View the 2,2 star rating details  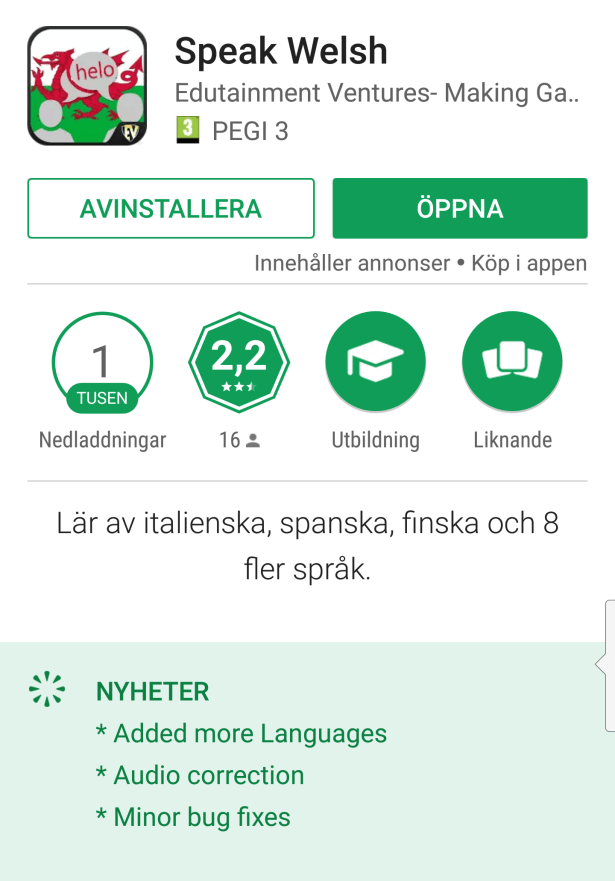click(239, 363)
